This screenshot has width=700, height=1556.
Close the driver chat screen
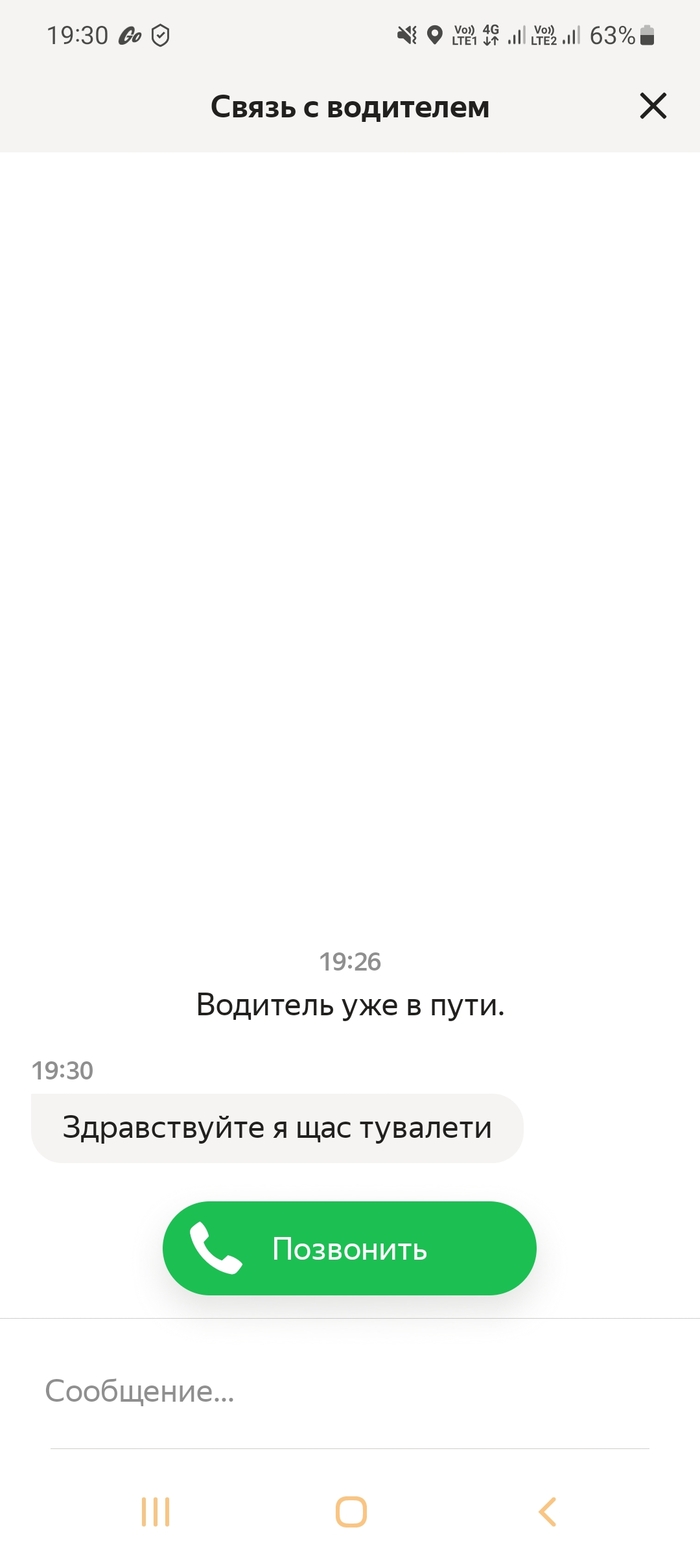(653, 106)
